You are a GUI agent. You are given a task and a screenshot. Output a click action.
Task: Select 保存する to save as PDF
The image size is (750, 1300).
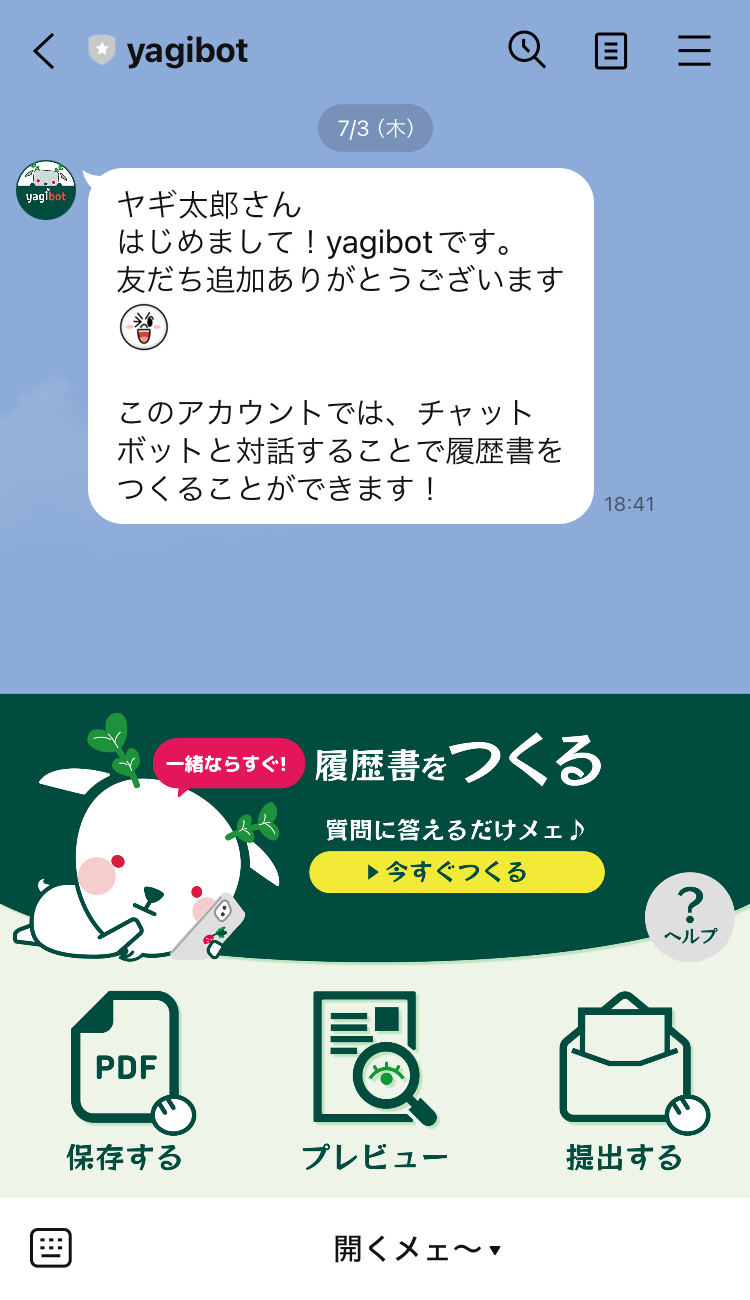pyautogui.click(x=126, y=1080)
